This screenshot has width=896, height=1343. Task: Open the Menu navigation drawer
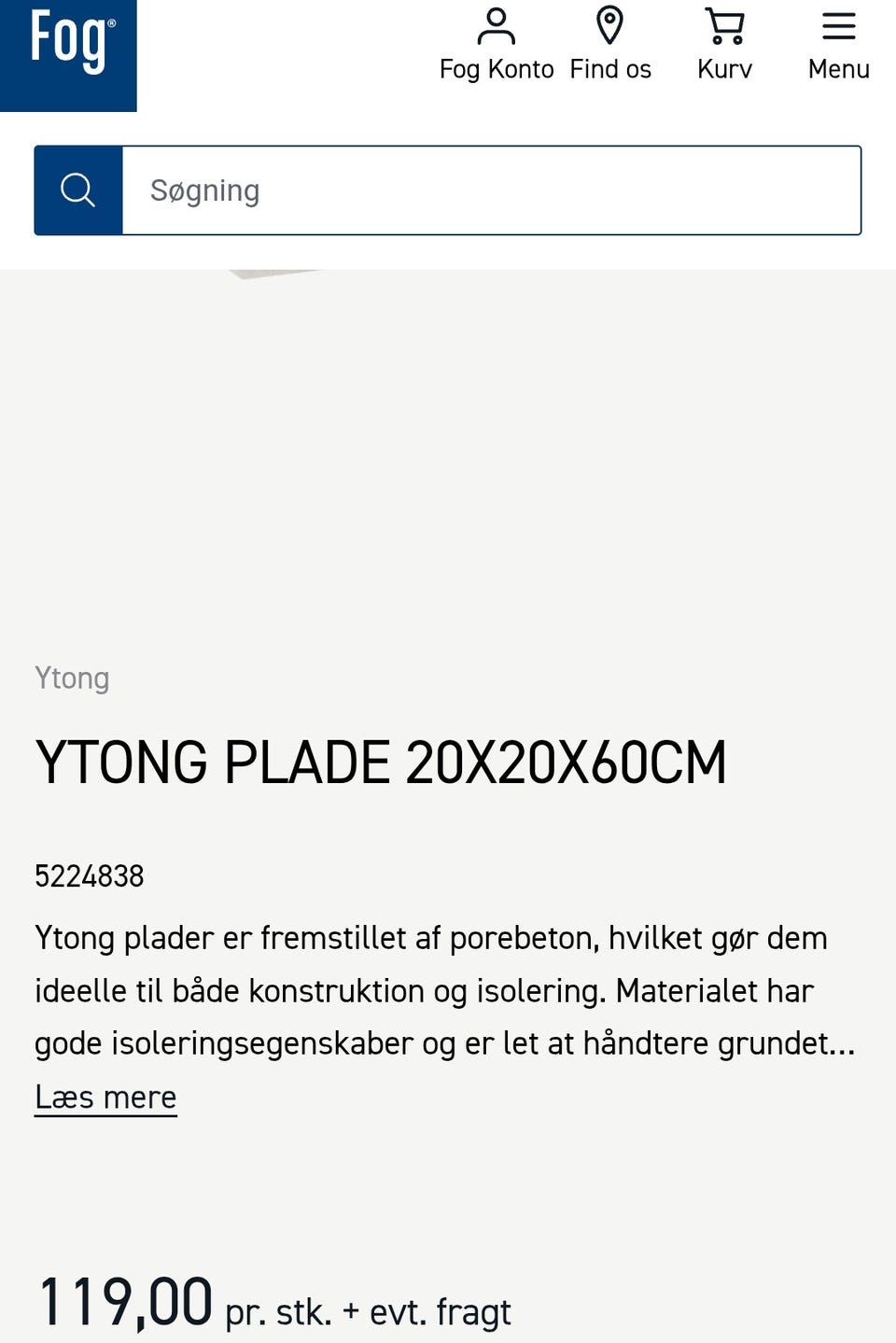pos(837,42)
